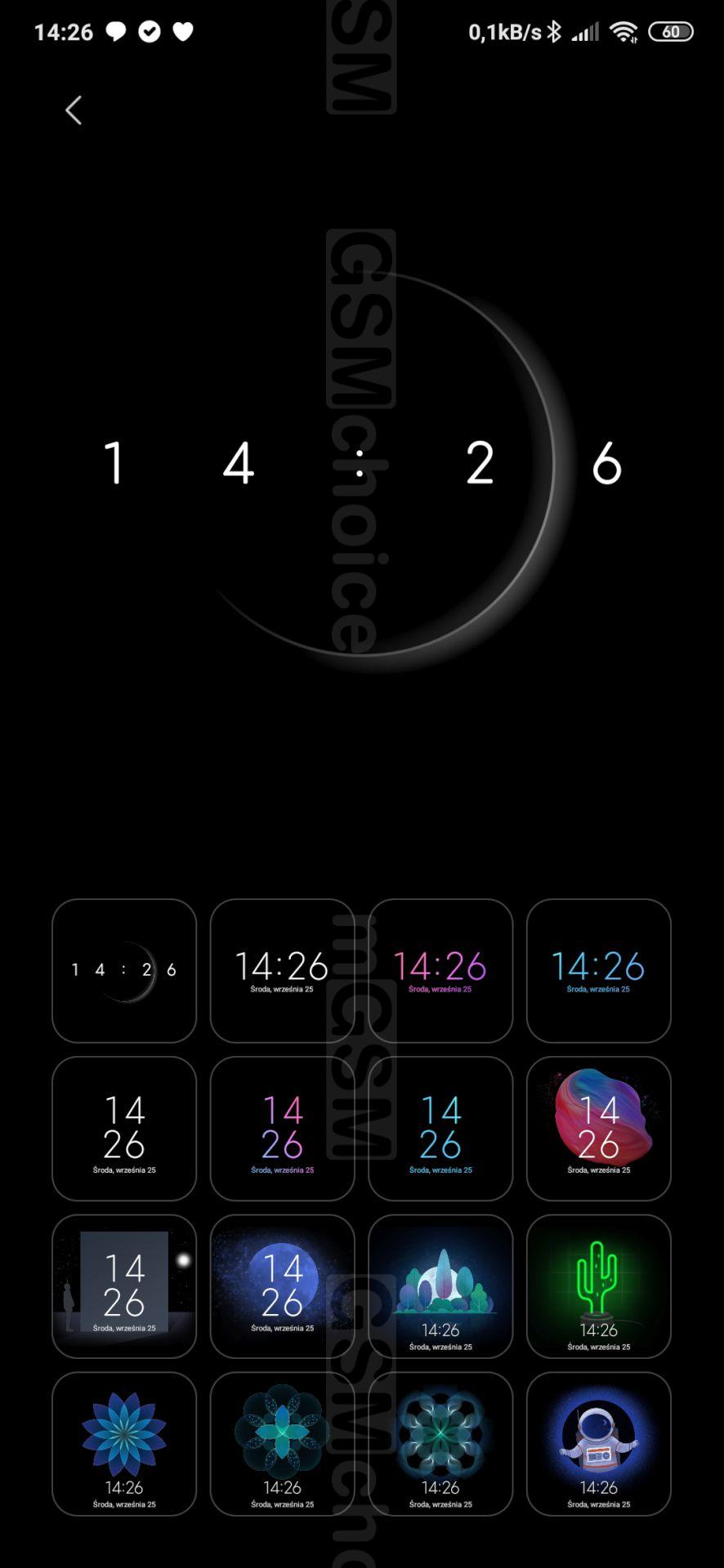This screenshot has height=1568, width=724.
Task: Pick the blue lotus flower clock style
Action: [124, 1444]
